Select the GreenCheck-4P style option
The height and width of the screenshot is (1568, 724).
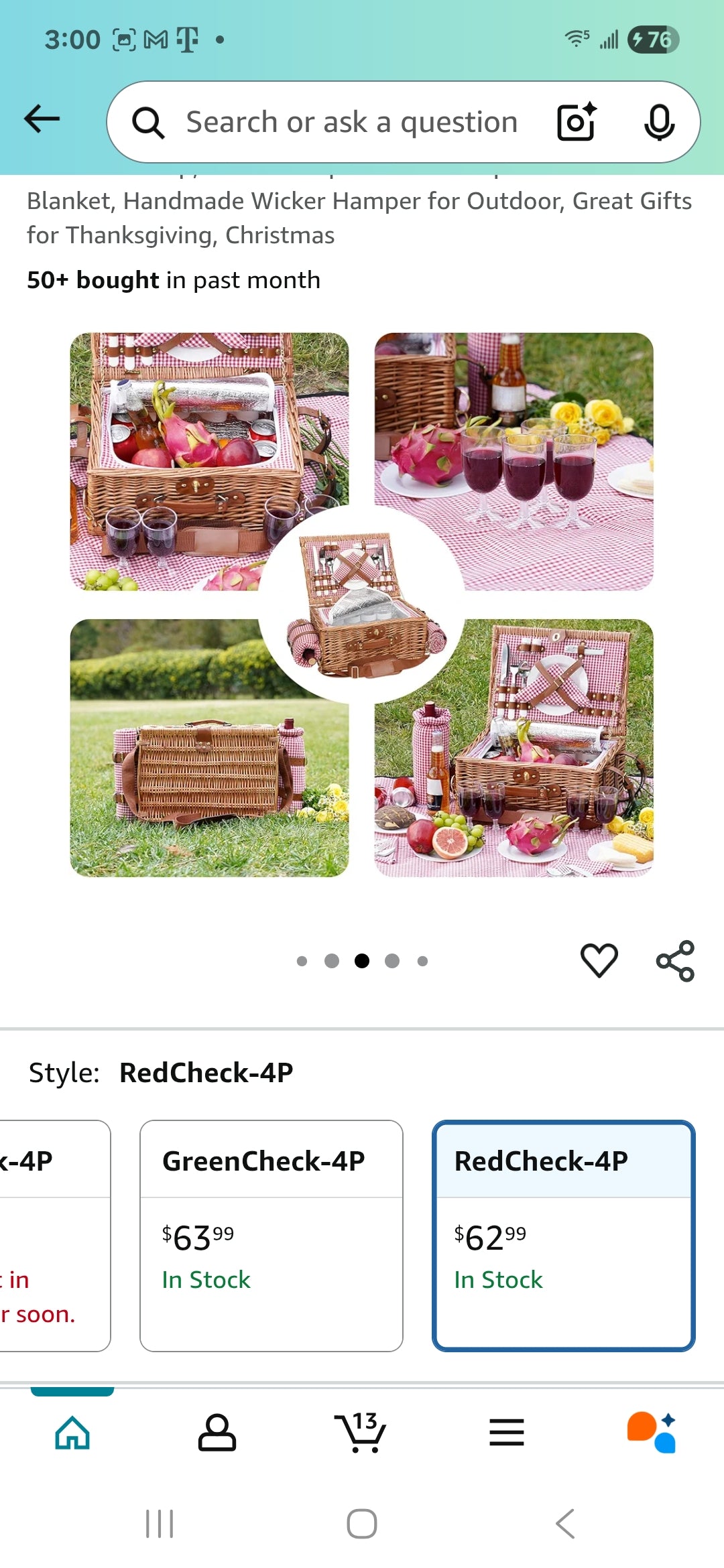pyautogui.click(x=271, y=1235)
